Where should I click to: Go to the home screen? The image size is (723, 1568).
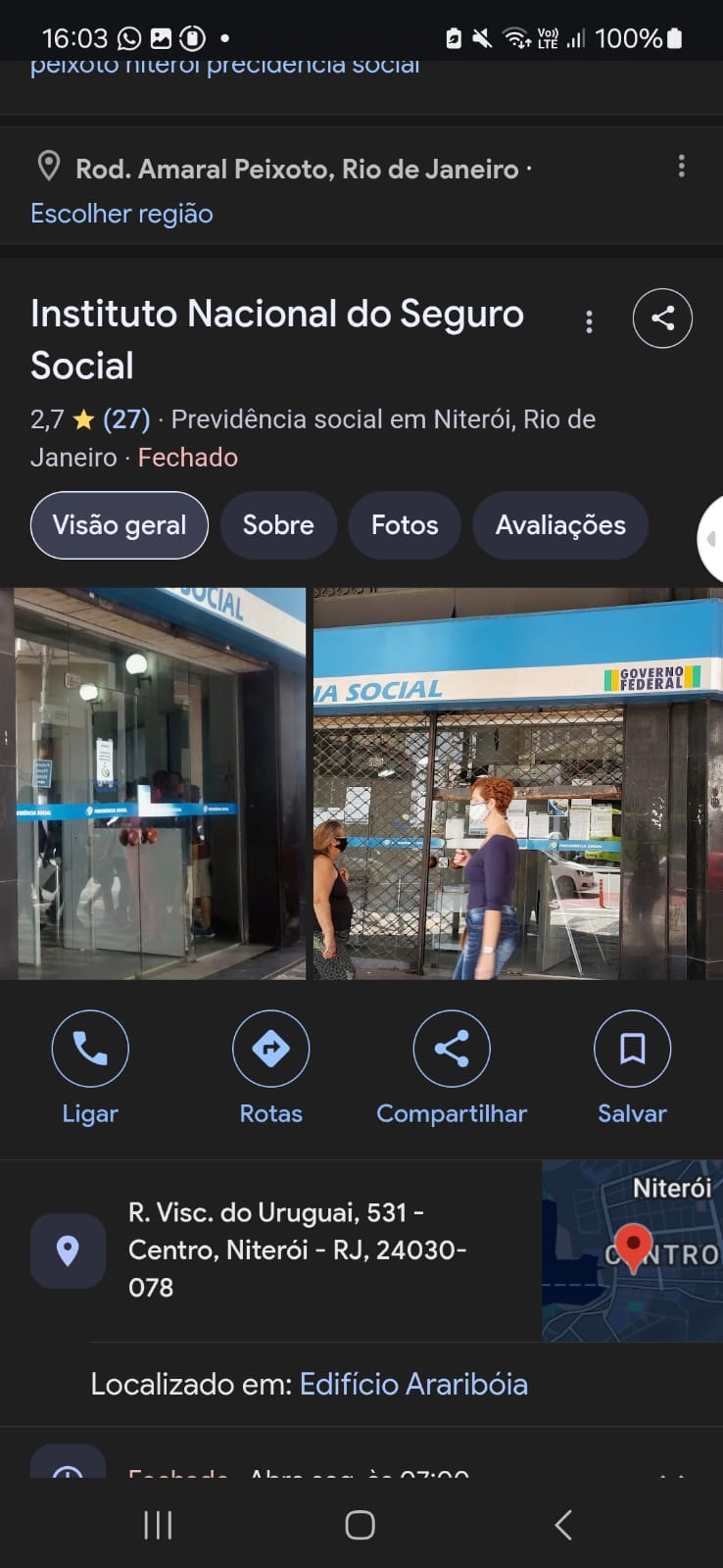point(361,1525)
